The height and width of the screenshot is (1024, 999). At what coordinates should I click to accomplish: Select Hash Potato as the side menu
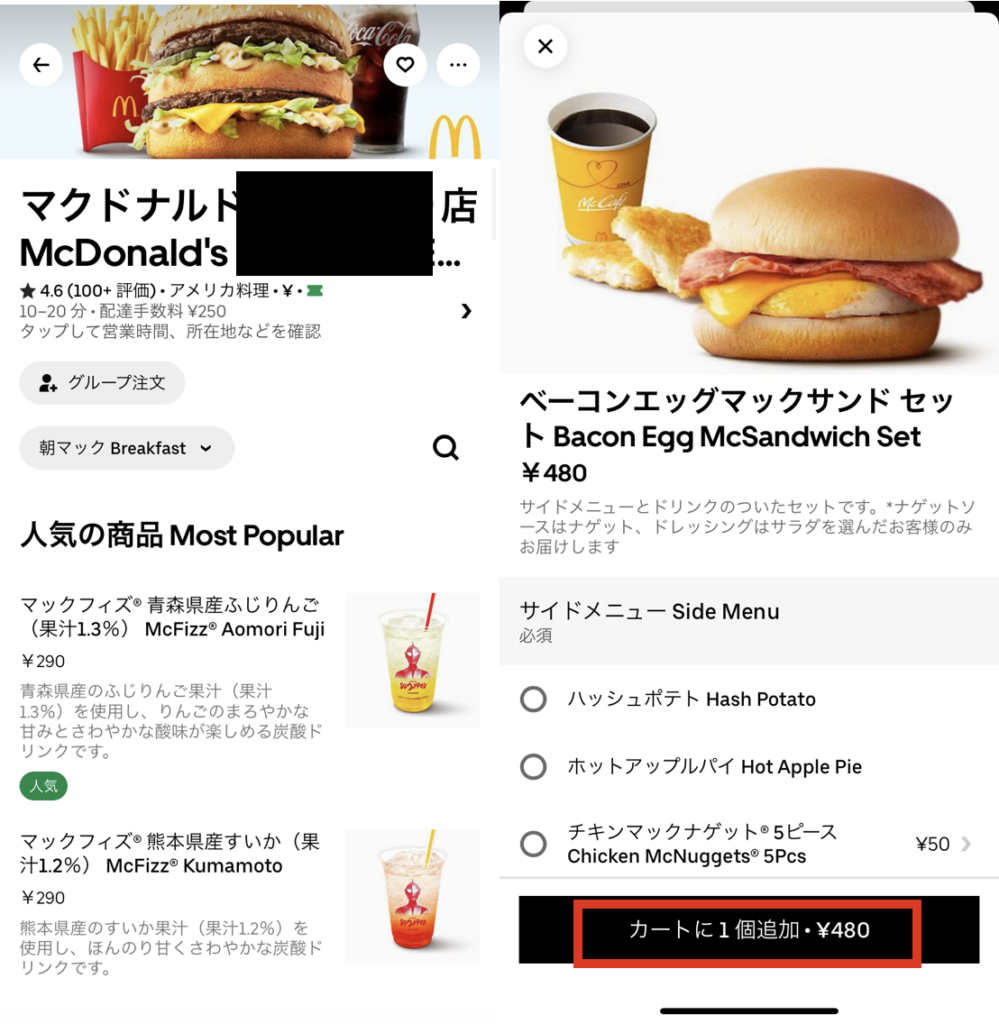534,699
